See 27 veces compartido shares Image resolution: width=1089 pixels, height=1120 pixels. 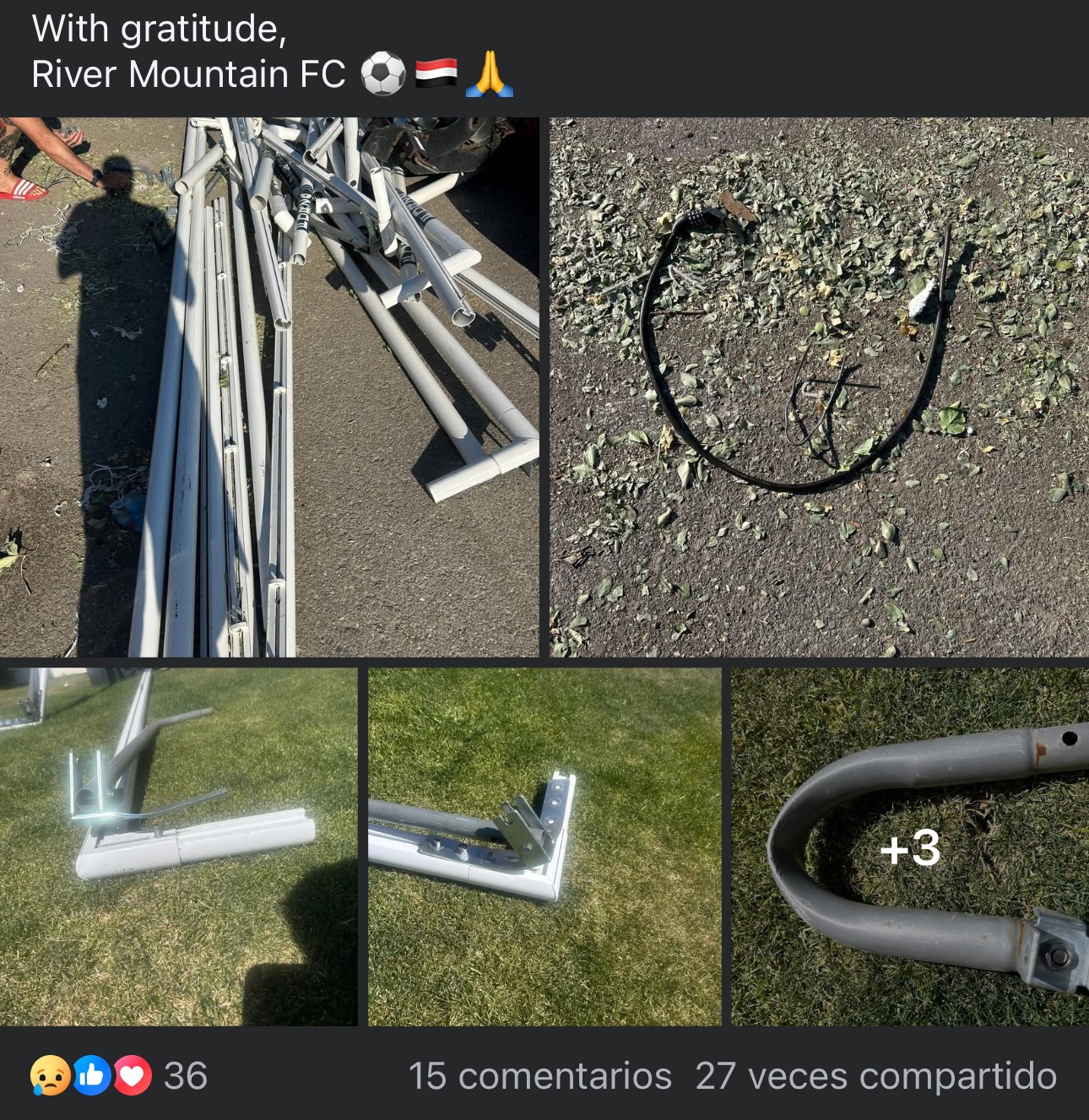pyautogui.click(x=875, y=1076)
